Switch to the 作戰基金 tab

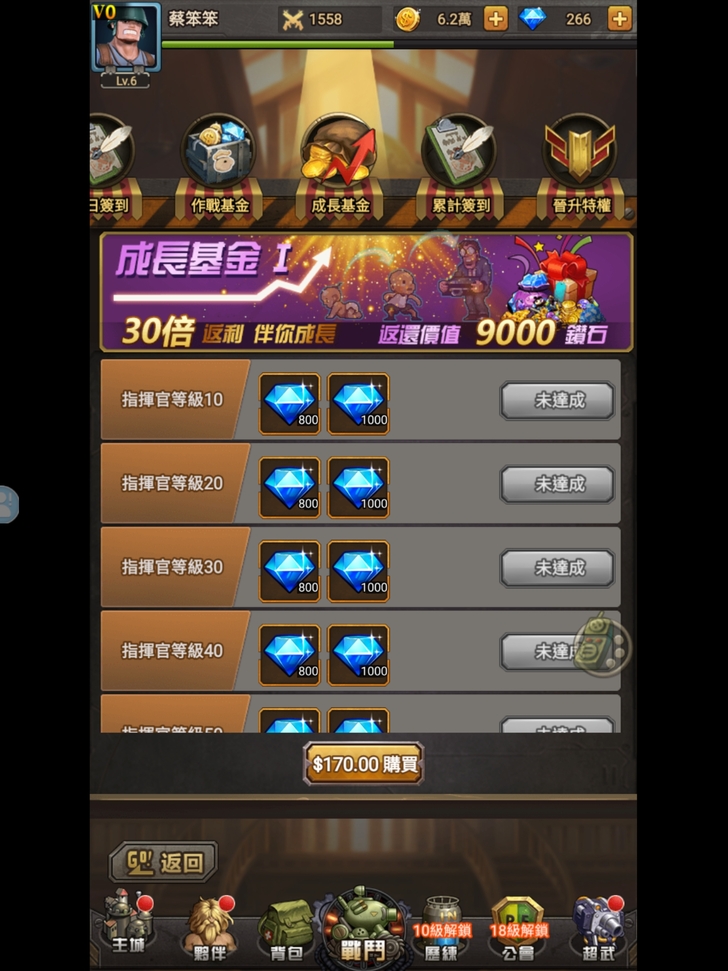[x=219, y=164]
